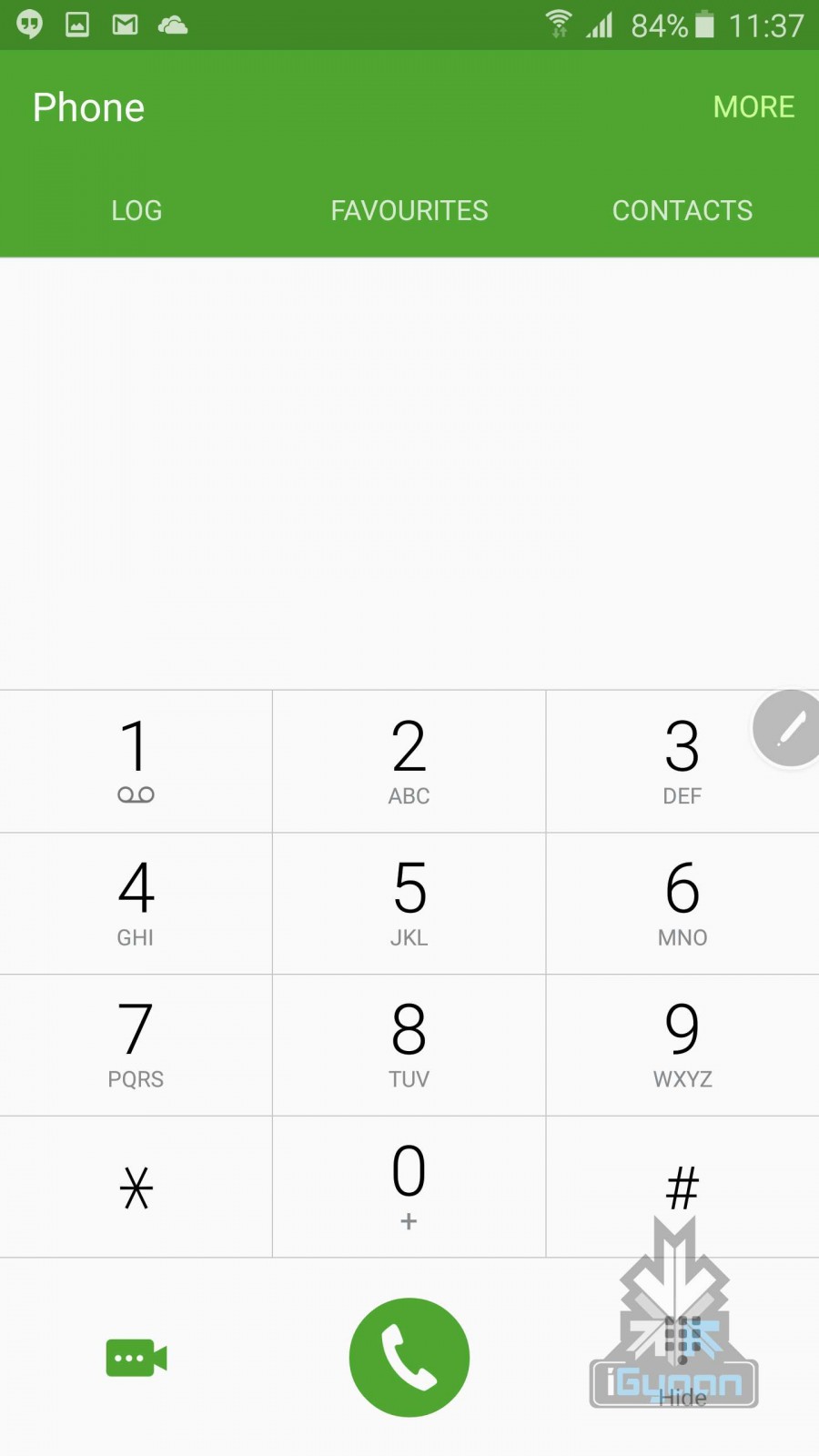Dial digit 1 voicemail key
Viewport: 819px width, 1456px height.
(x=136, y=762)
